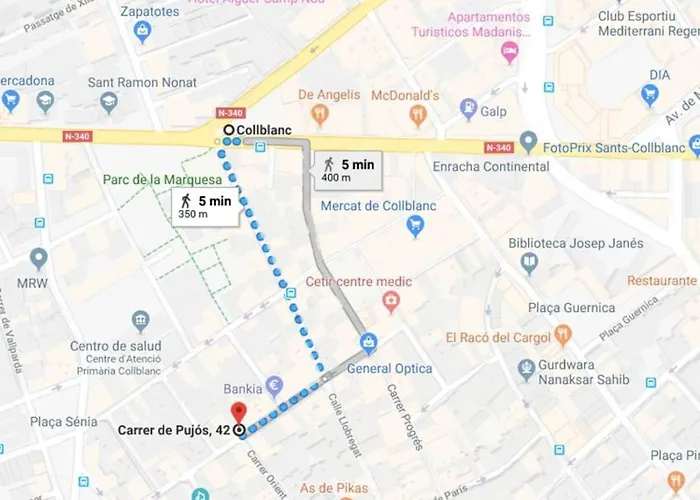The width and height of the screenshot is (700, 500).
Task: Open the Cetir centre medic marker
Action: tap(392, 300)
